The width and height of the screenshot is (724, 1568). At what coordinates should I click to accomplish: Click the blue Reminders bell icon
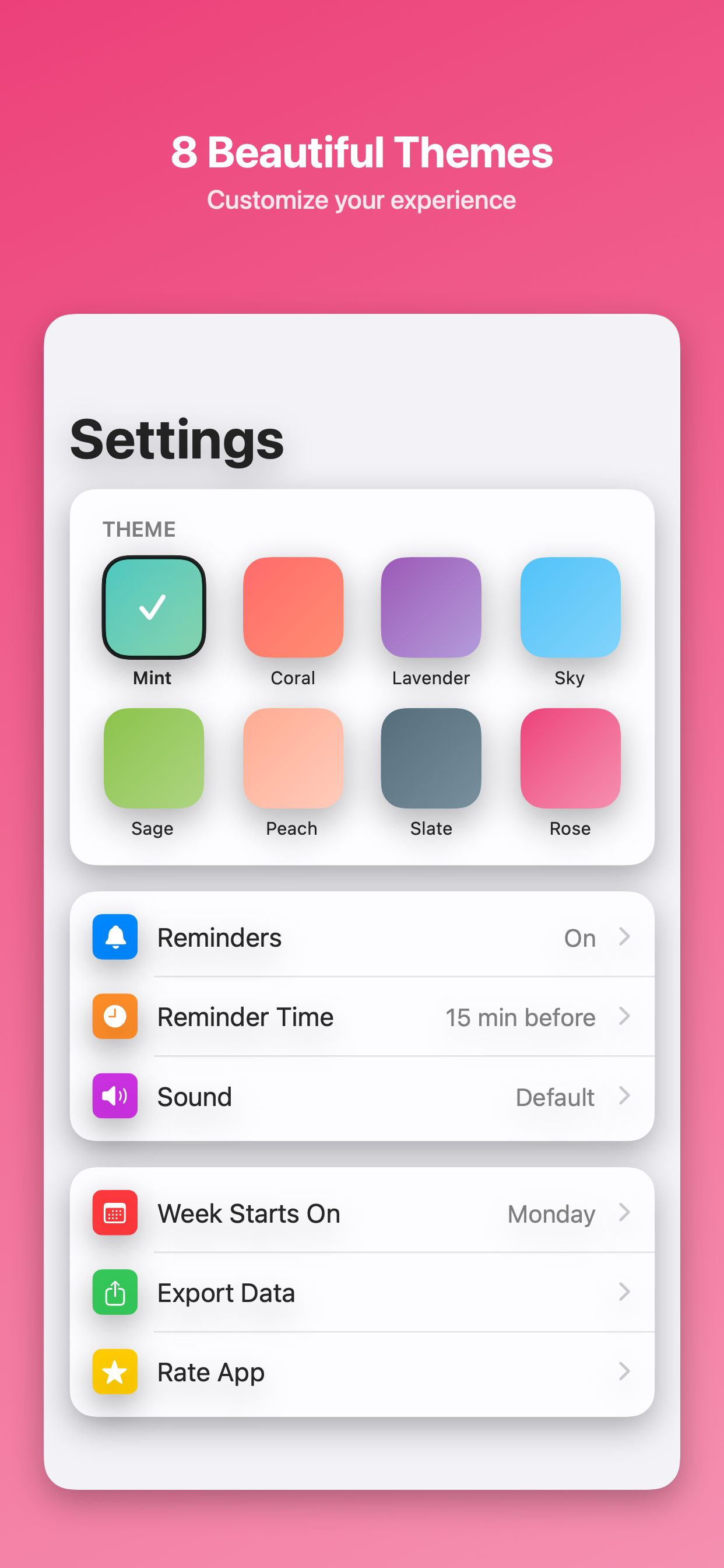[x=114, y=937]
